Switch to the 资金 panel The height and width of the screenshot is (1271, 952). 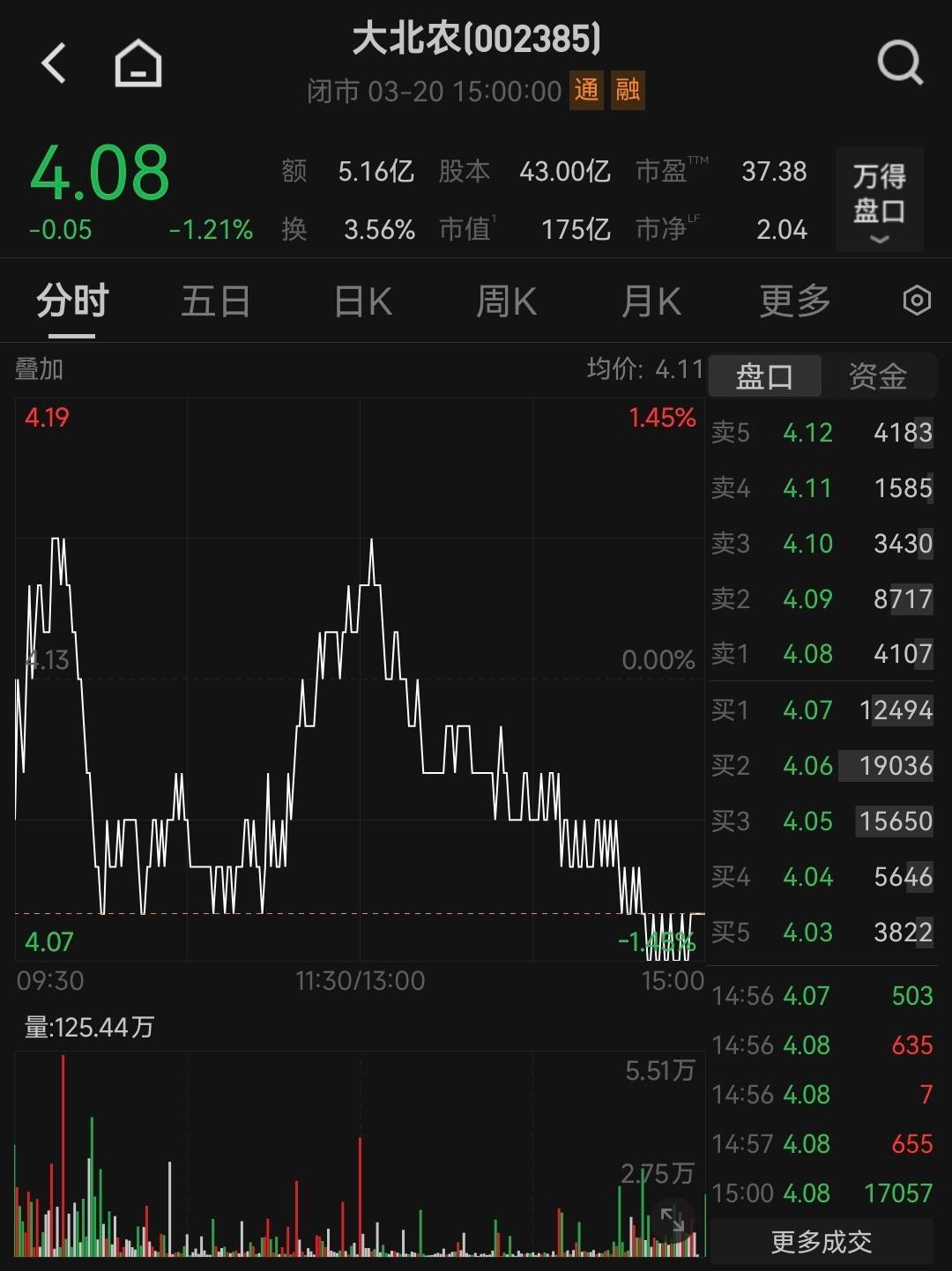point(878,377)
